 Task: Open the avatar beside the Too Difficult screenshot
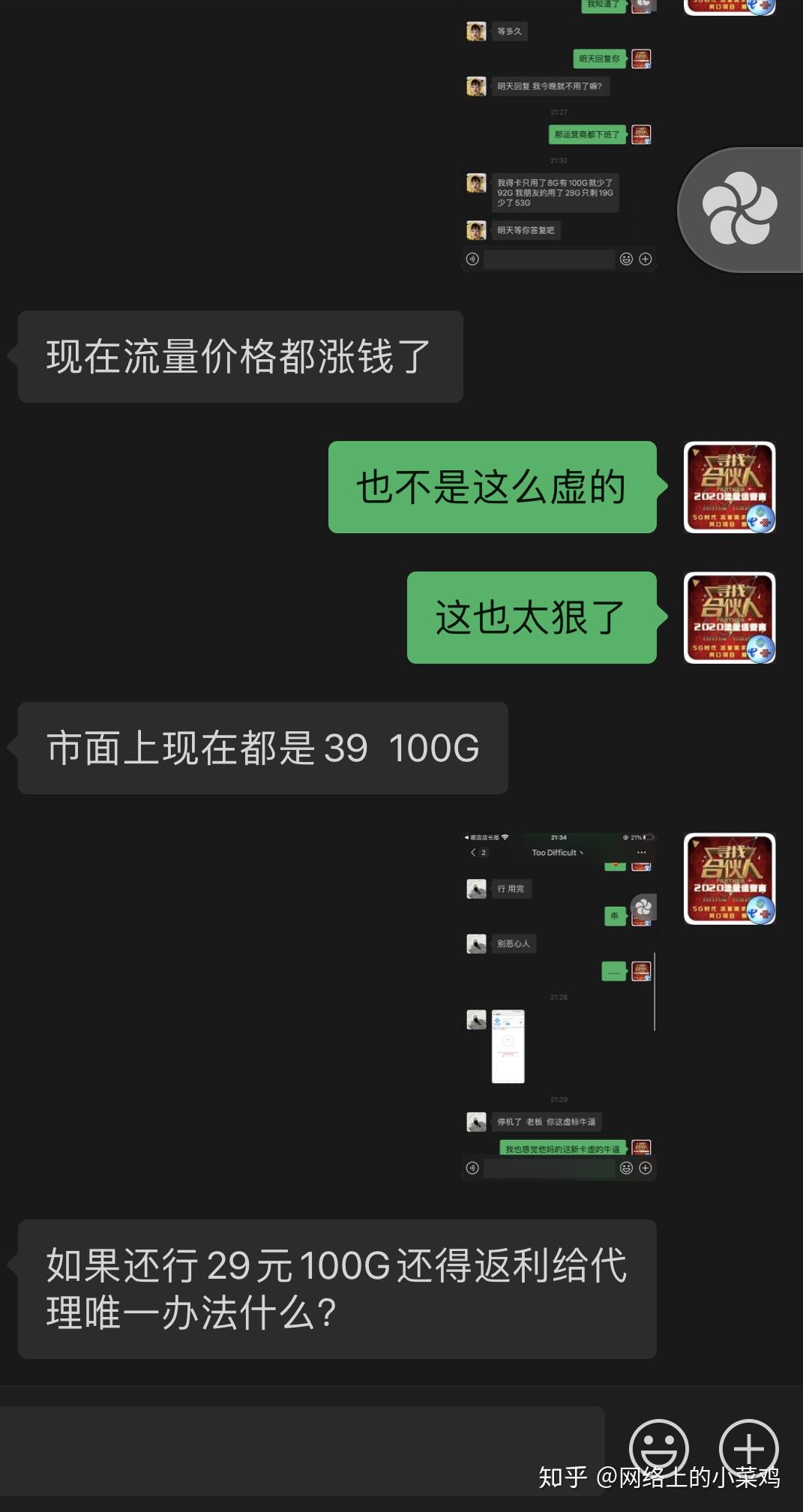click(x=730, y=879)
